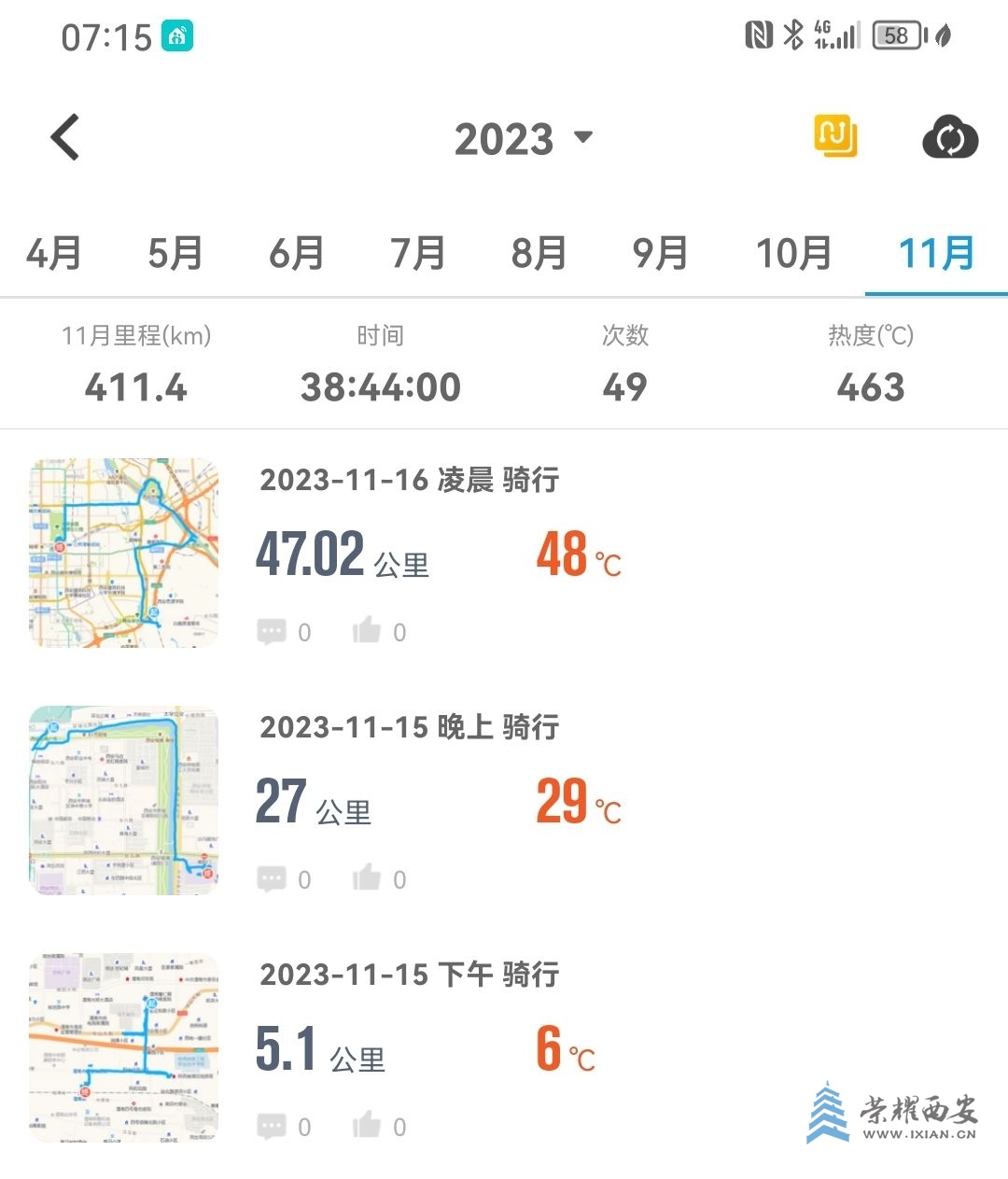The width and height of the screenshot is (1008, 1179).
Task: Switch to the 5月 tab
Action: 175,253
